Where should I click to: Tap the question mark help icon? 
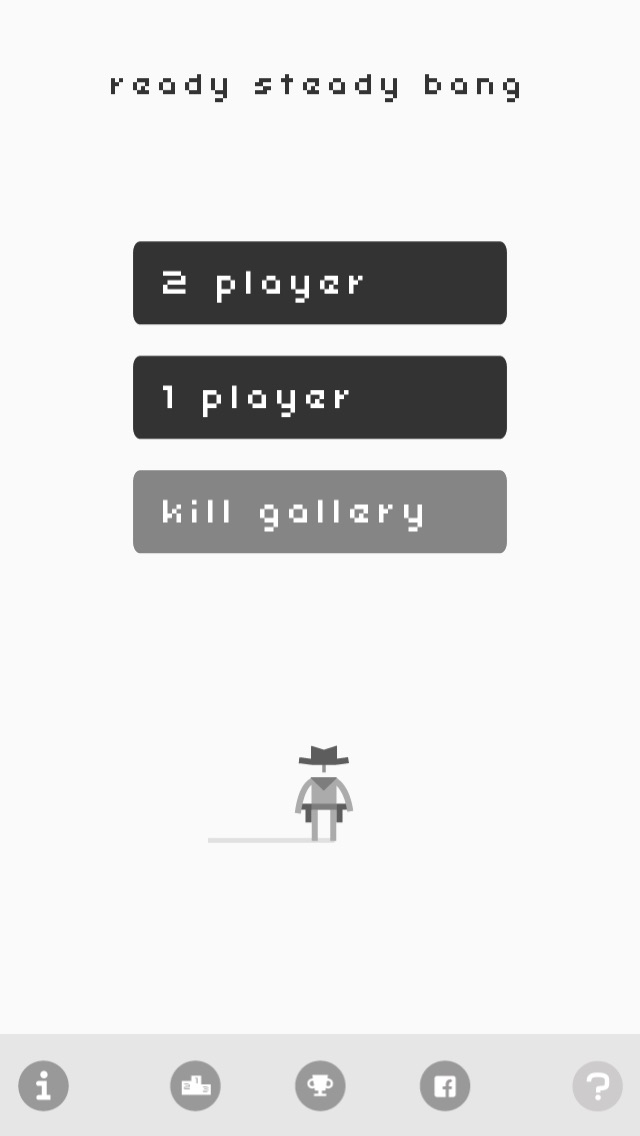pyautogui.click(x=597, y=1085)
